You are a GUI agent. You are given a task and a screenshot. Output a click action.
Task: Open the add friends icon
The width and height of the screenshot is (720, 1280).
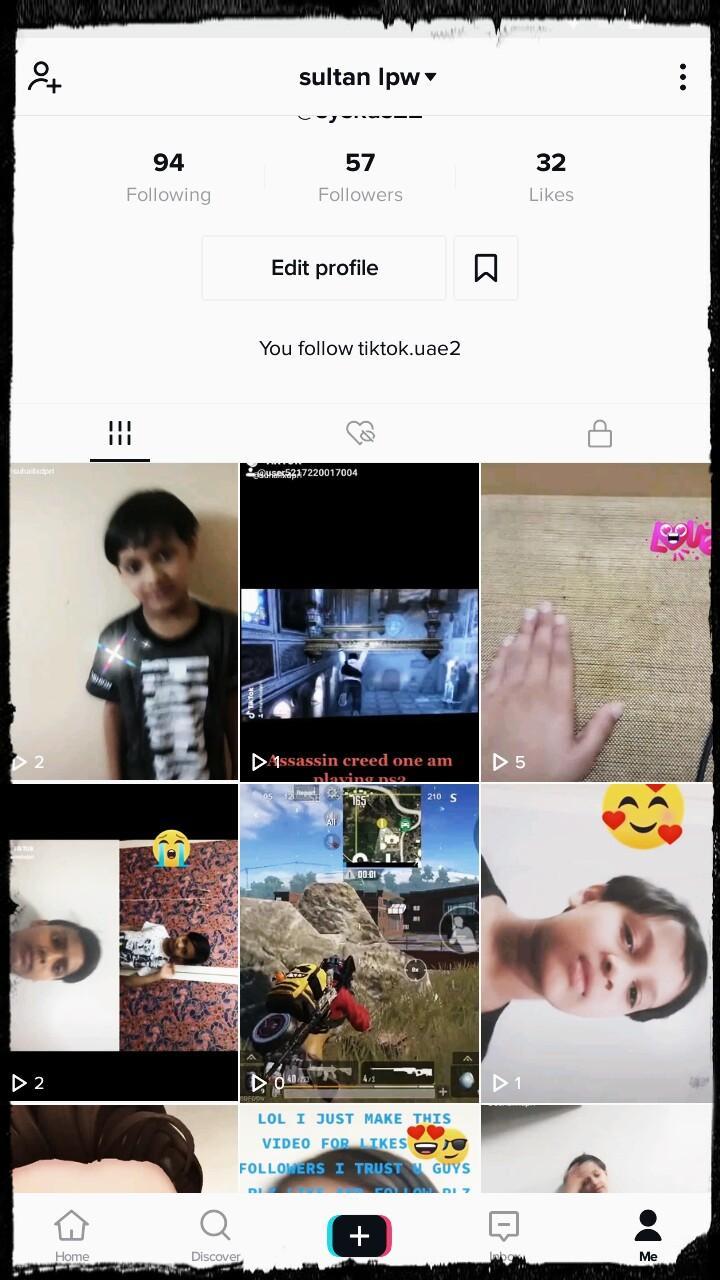coord(45,77)
